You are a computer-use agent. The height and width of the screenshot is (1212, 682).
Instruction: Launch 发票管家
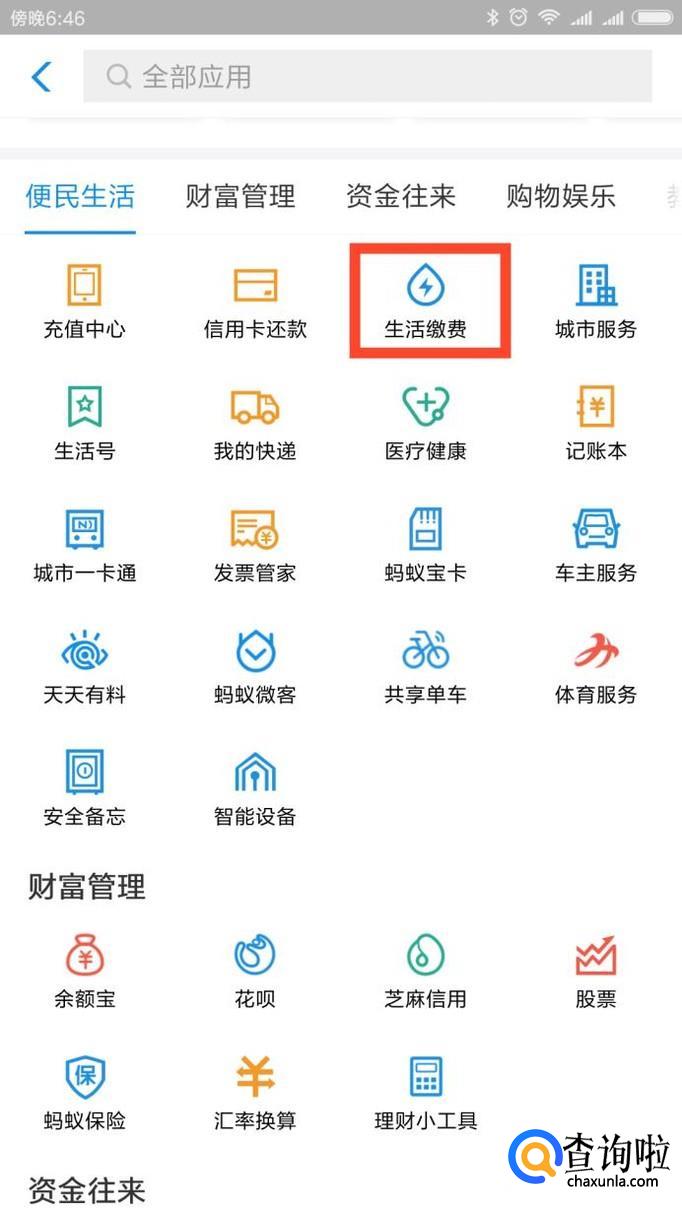pos(255,545)
